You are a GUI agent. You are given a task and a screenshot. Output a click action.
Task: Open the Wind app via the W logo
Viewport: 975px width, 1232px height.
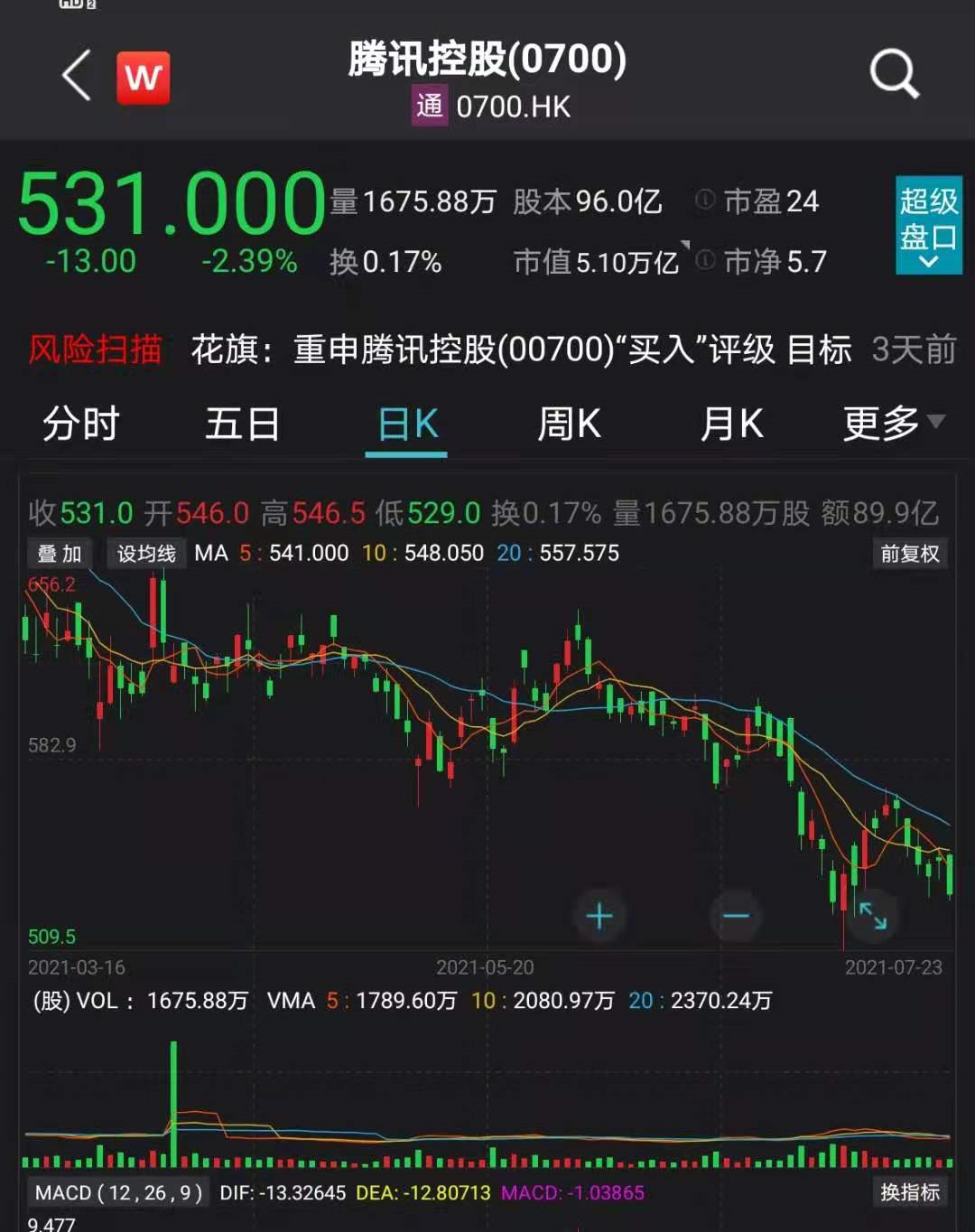coord(144,77)
